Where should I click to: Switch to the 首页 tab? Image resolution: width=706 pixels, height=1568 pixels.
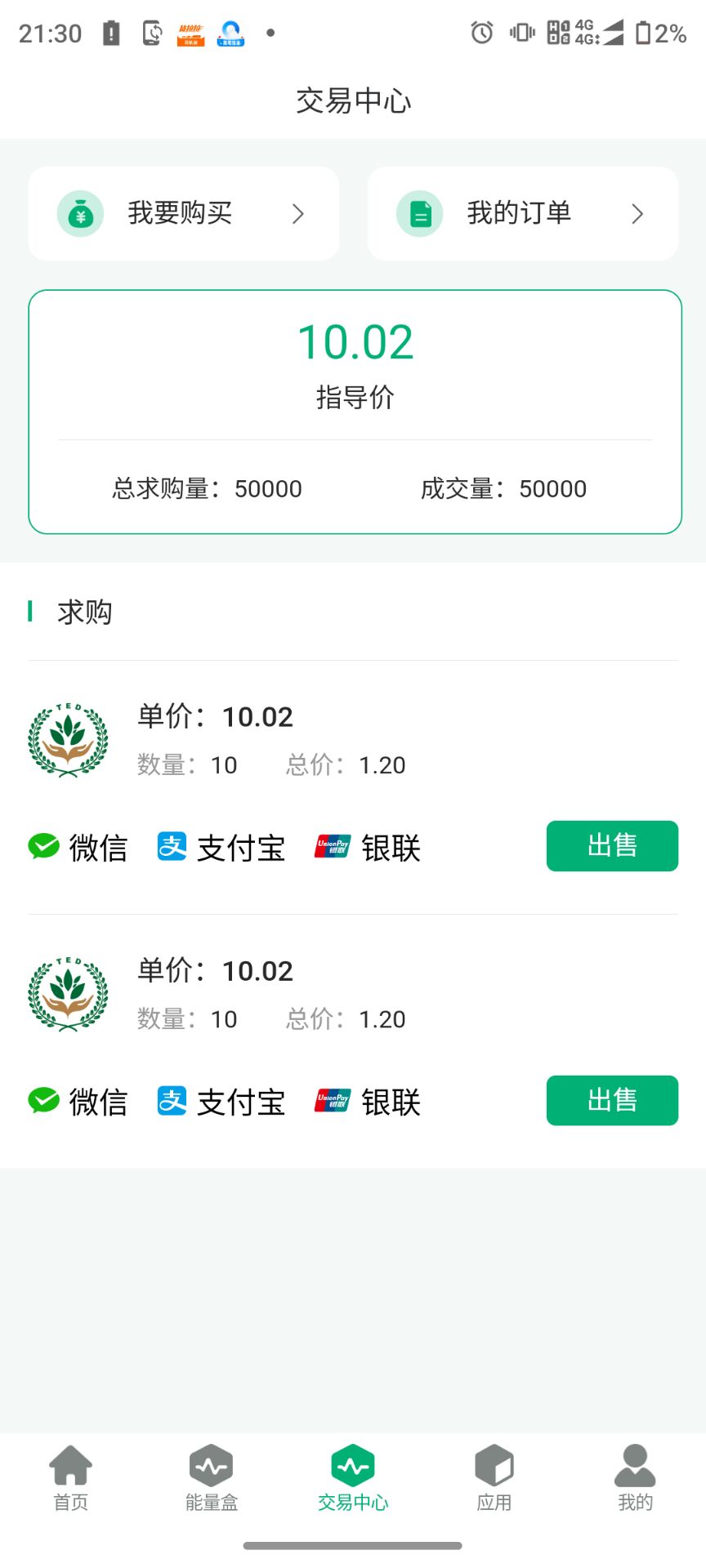[71, 1478]
